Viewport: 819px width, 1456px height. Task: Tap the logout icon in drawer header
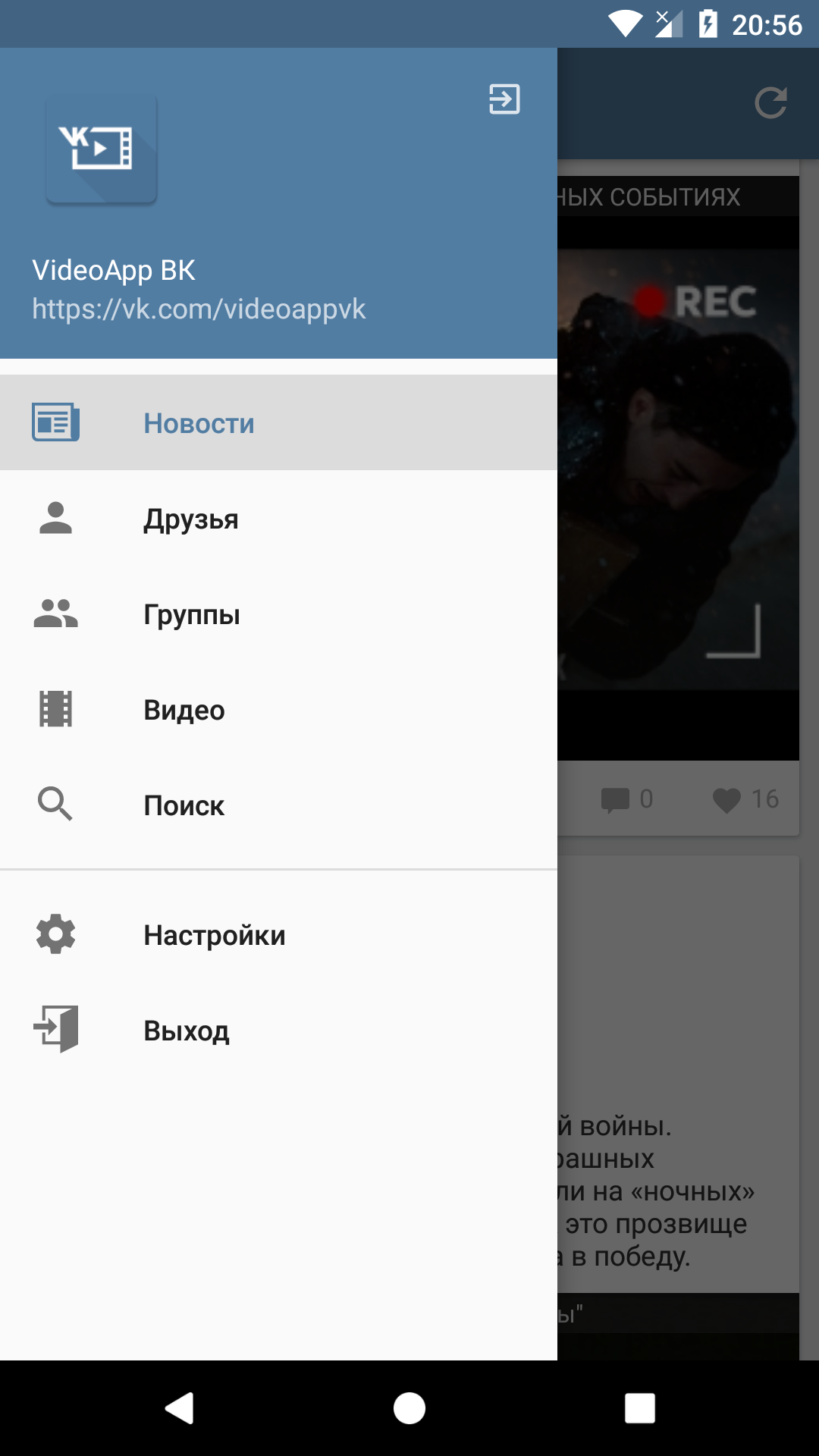(x=504, y=99)
